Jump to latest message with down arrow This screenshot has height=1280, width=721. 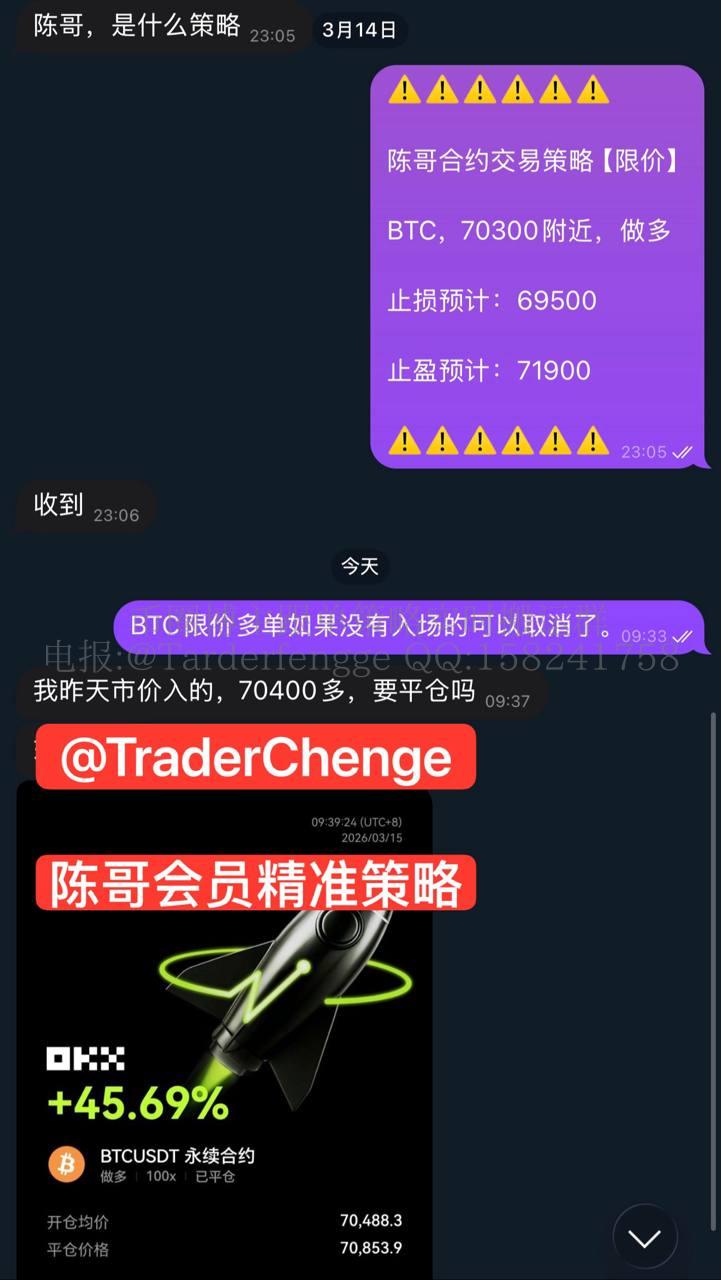point(645,1238)
